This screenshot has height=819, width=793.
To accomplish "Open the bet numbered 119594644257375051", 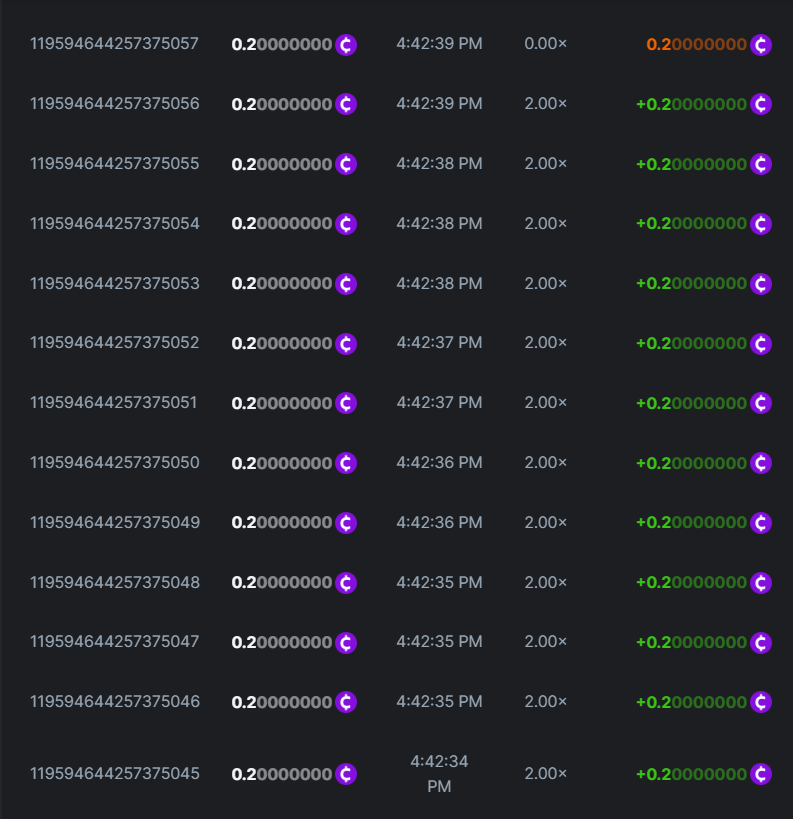I will [x=114, y=403].
